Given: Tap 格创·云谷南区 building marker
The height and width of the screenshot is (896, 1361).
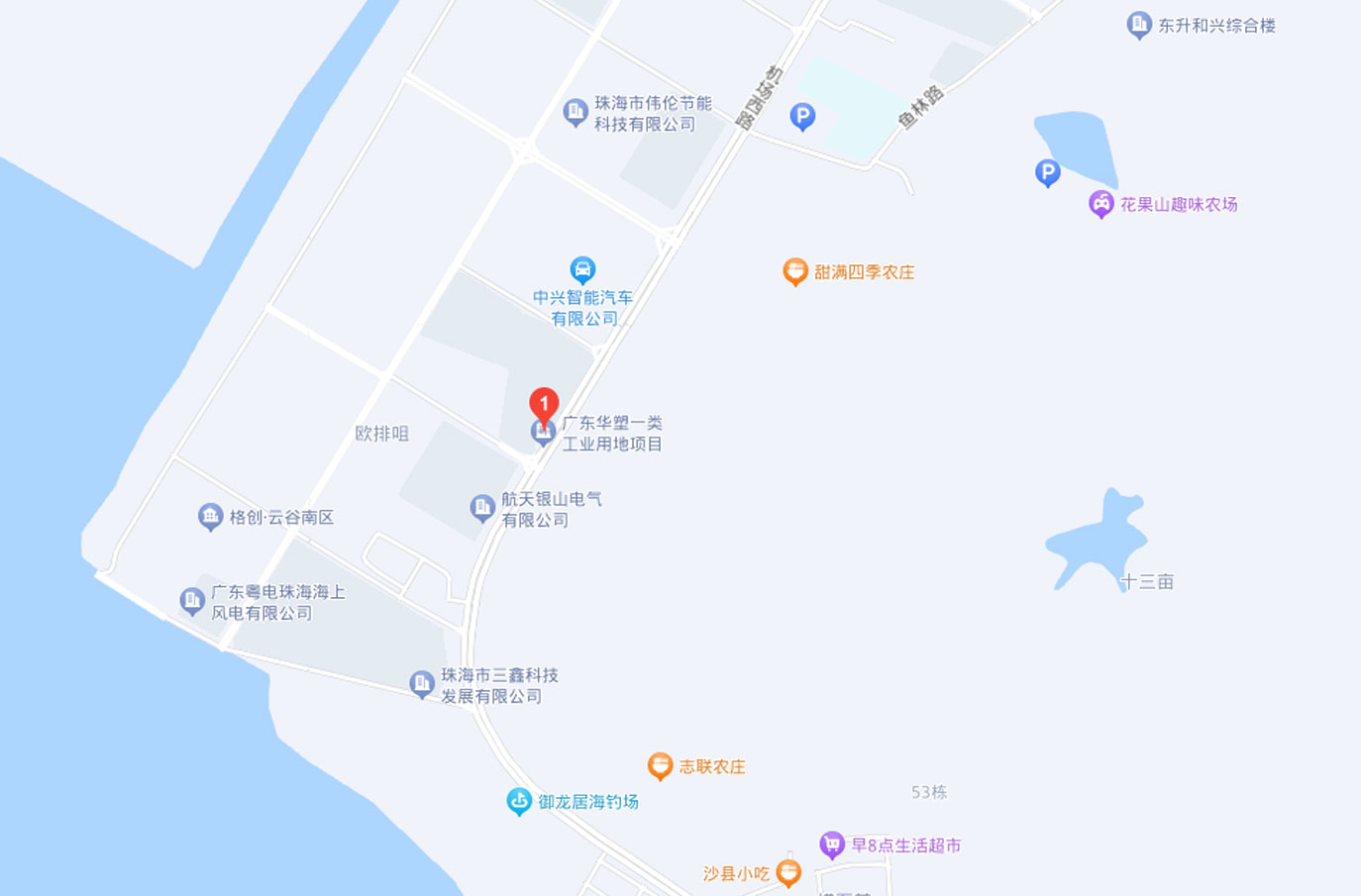Looking at the screenshot, I should [210, 516].
